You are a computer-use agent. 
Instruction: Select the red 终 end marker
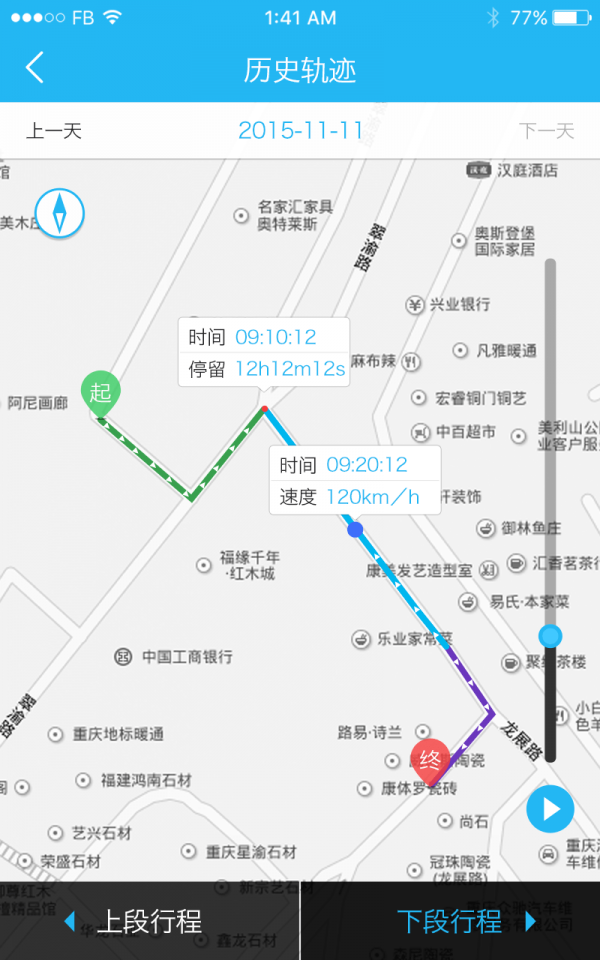click(430, 760)
